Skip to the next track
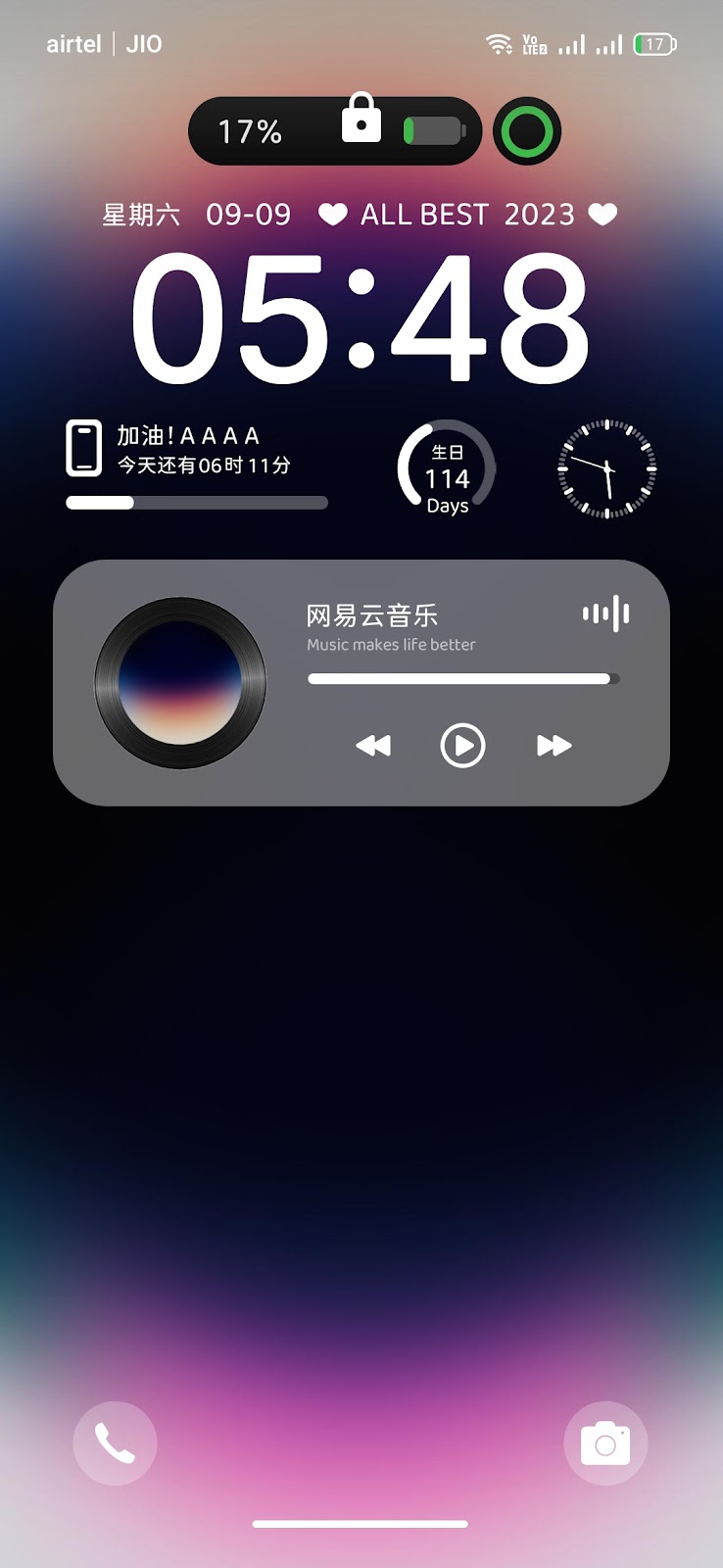Screen dimensions: 723x1568 (554, 746)
